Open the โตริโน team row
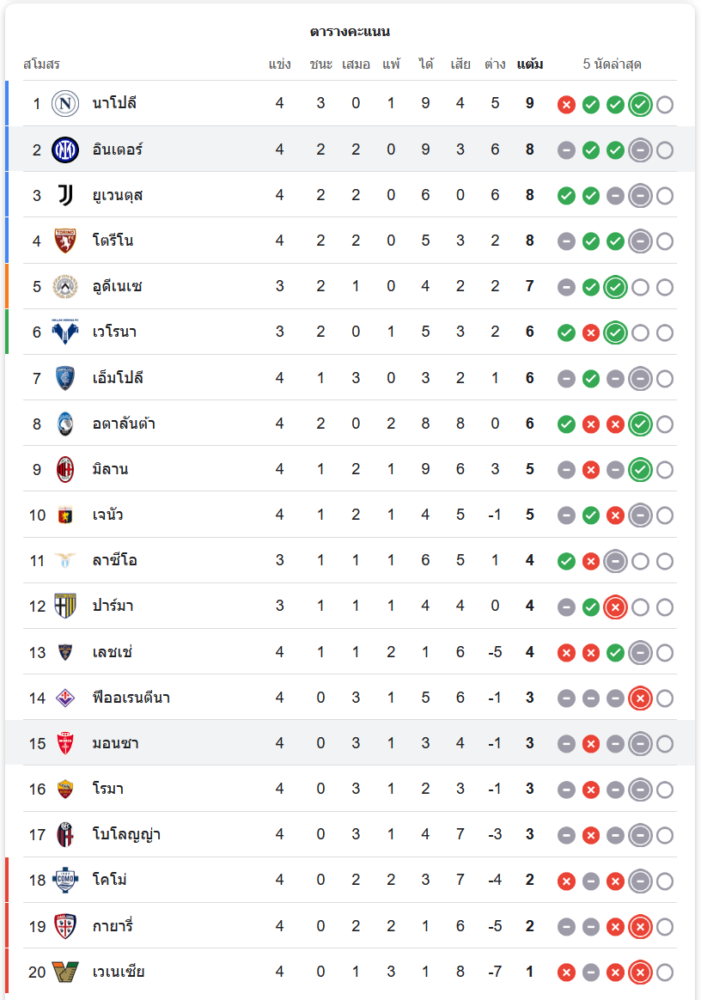 point(113,241)
